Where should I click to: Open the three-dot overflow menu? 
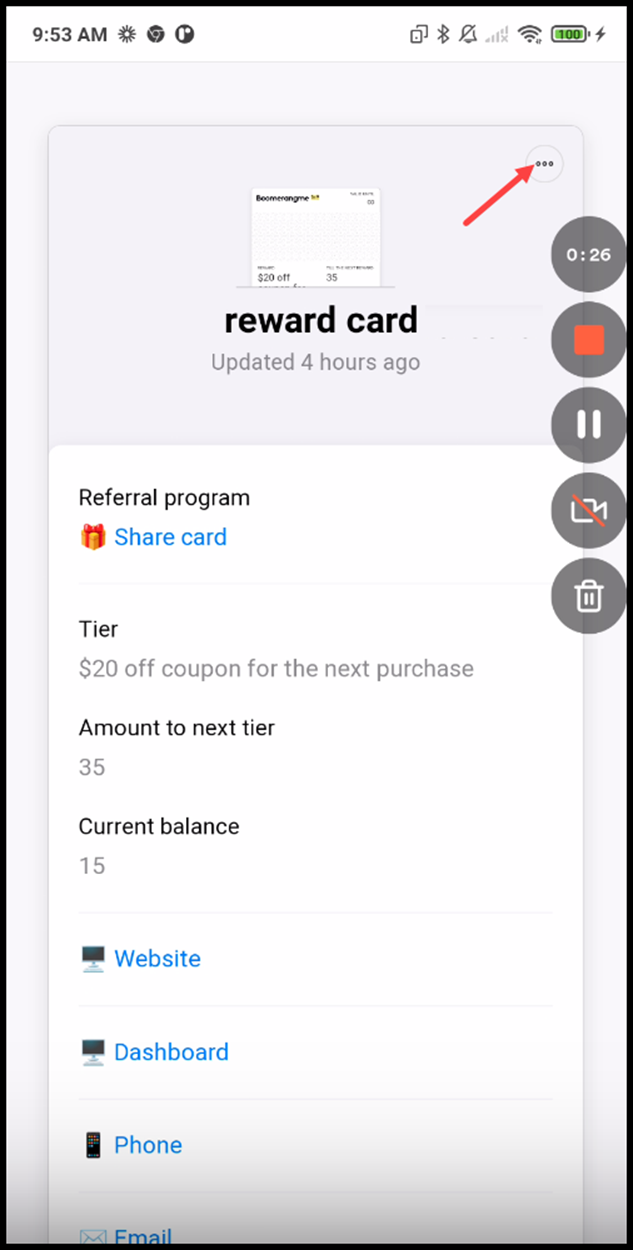544,164
